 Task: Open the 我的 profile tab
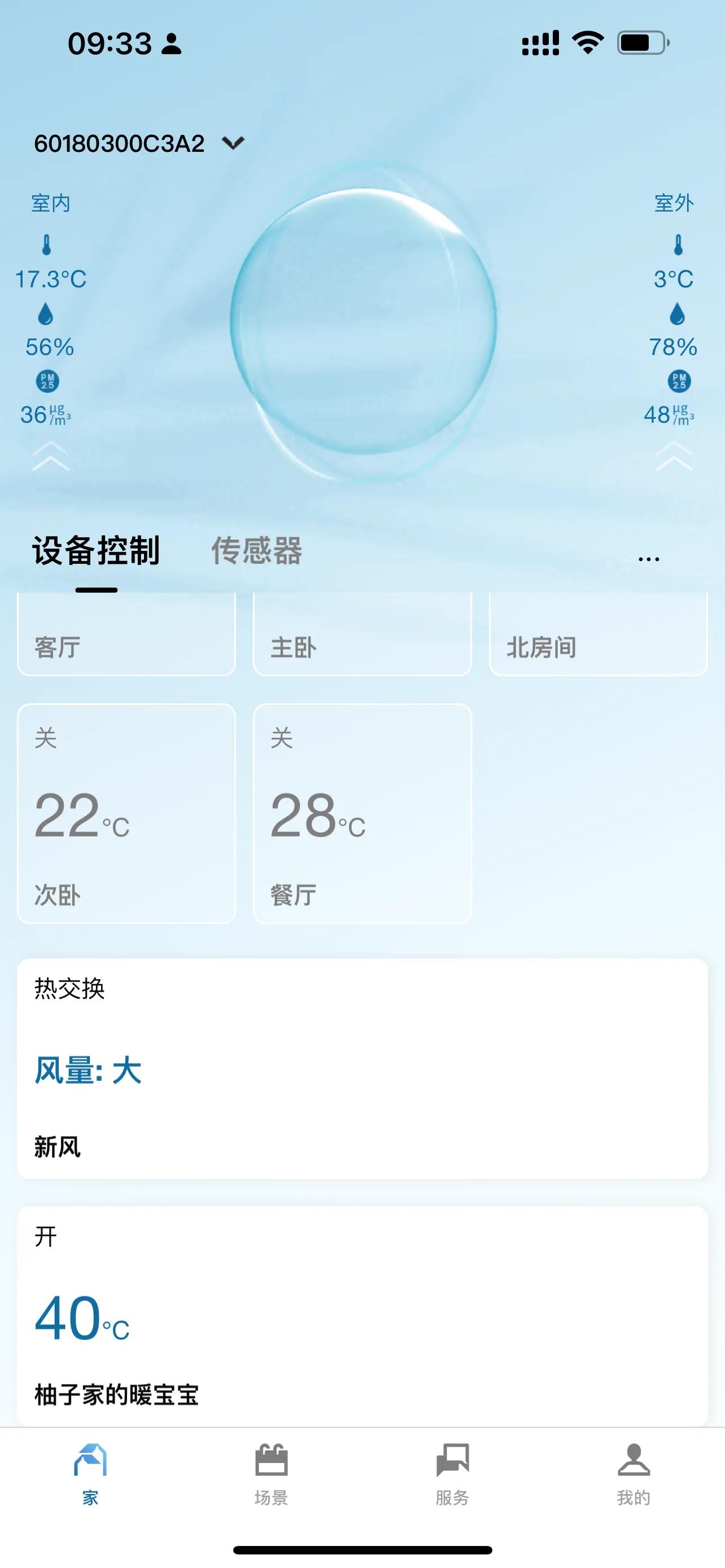(634, 1473)
